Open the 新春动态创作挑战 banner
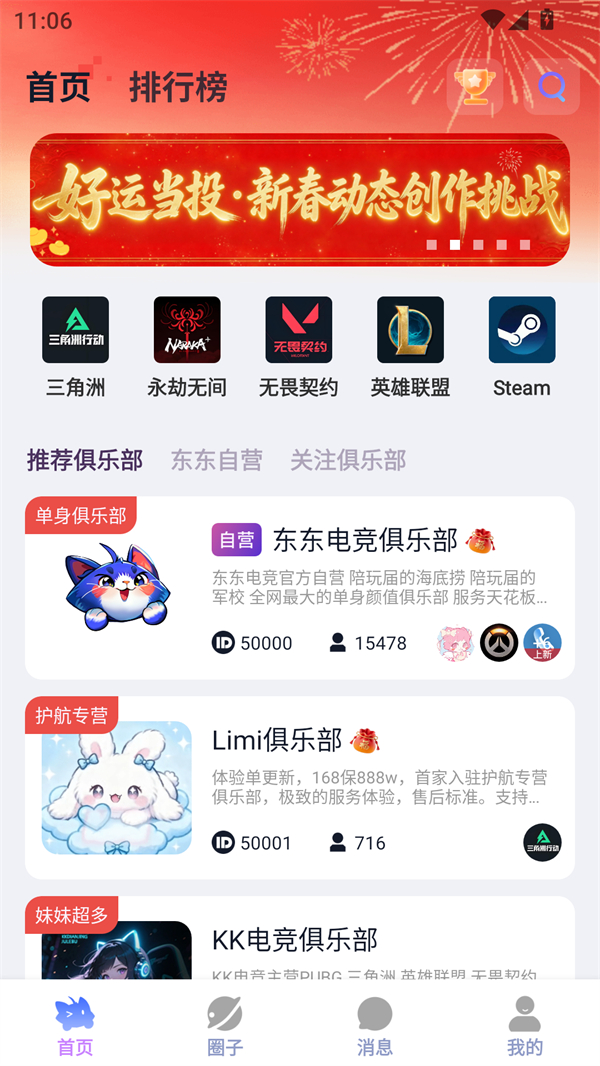This screenshot has width=600, height=1066. [300, 200]
